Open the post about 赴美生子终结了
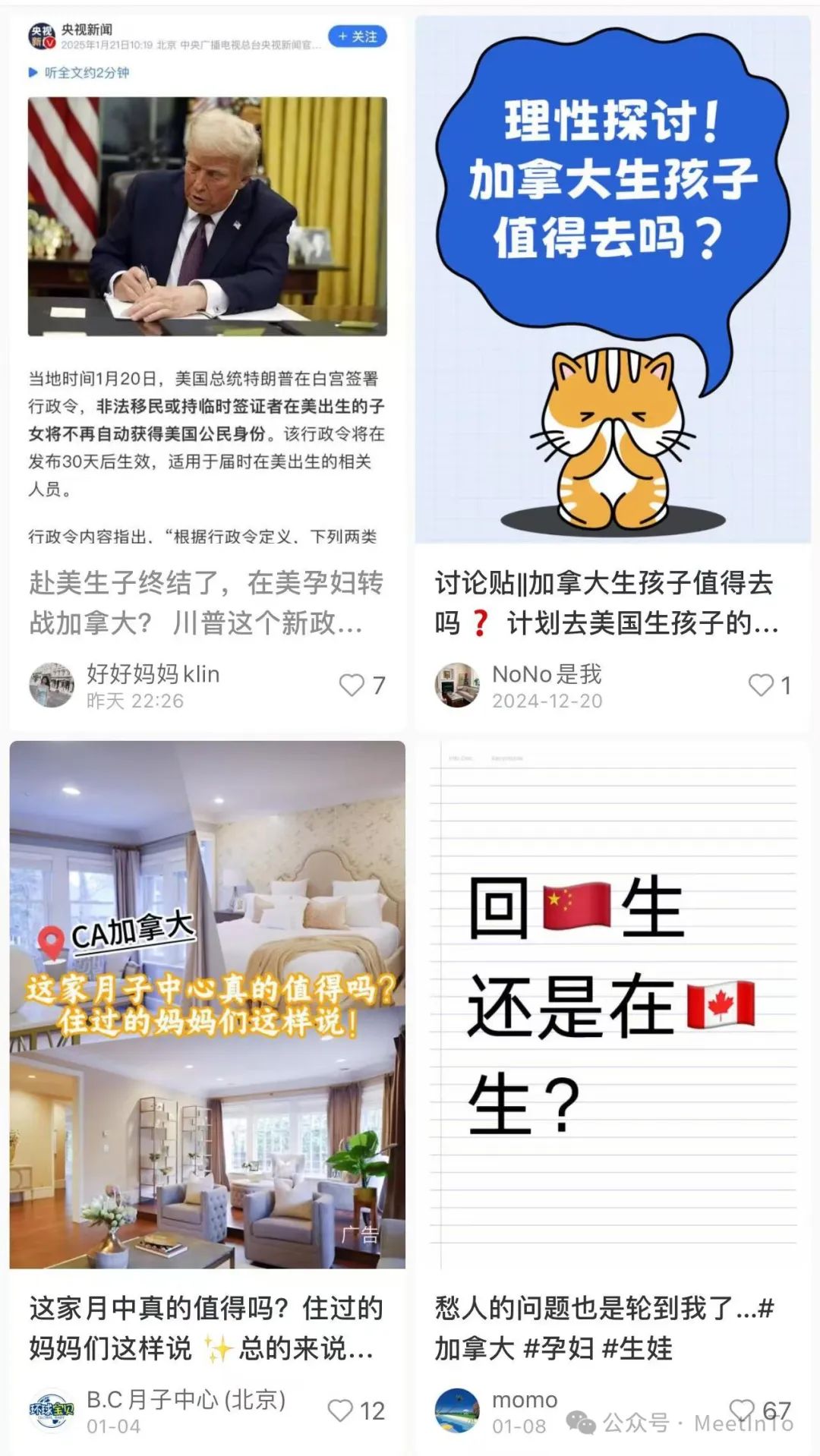Image resolution: width=820 pixels, height=1456 pixels. point(207,604)
